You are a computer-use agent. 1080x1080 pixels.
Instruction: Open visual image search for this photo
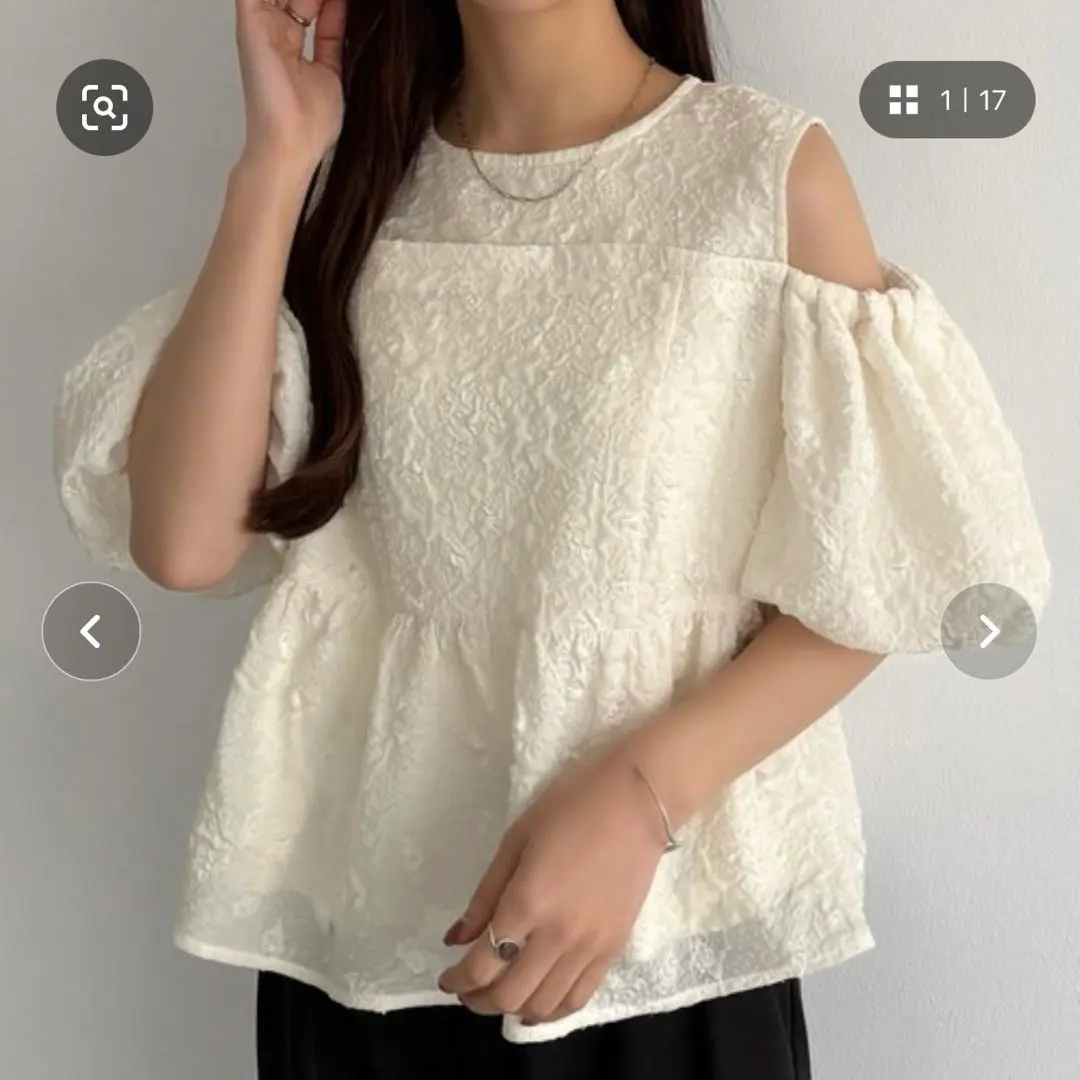pyautogui.click(x=104, y=107)
